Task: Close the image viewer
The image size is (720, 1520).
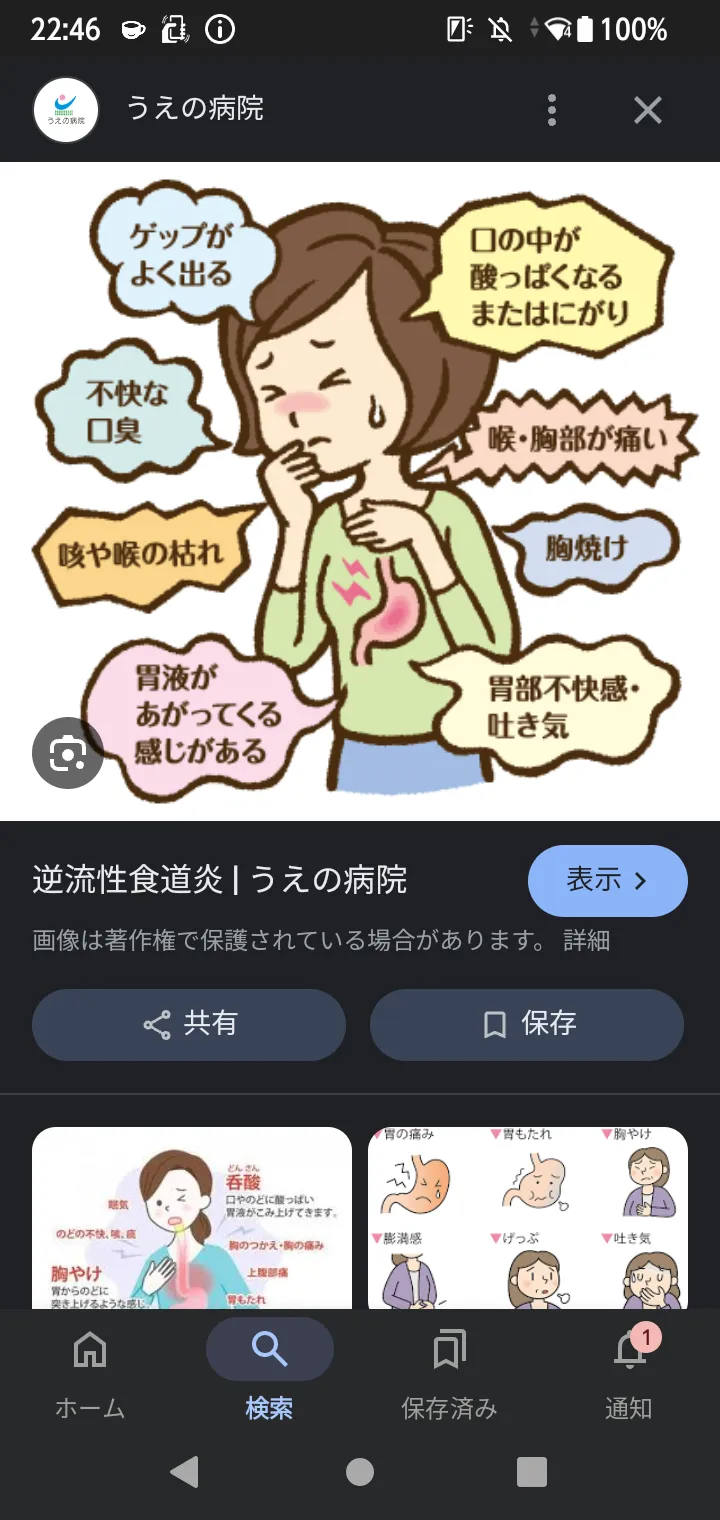Action: click(648, 109)
